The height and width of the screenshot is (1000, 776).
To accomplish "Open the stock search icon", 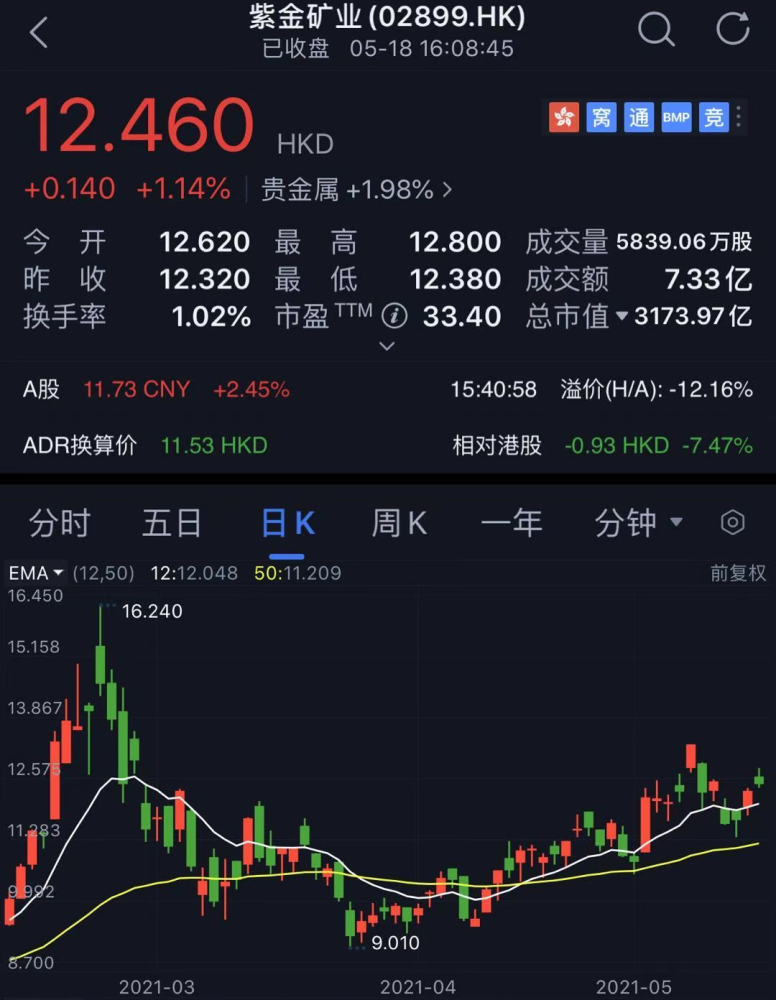I will 656,30.
